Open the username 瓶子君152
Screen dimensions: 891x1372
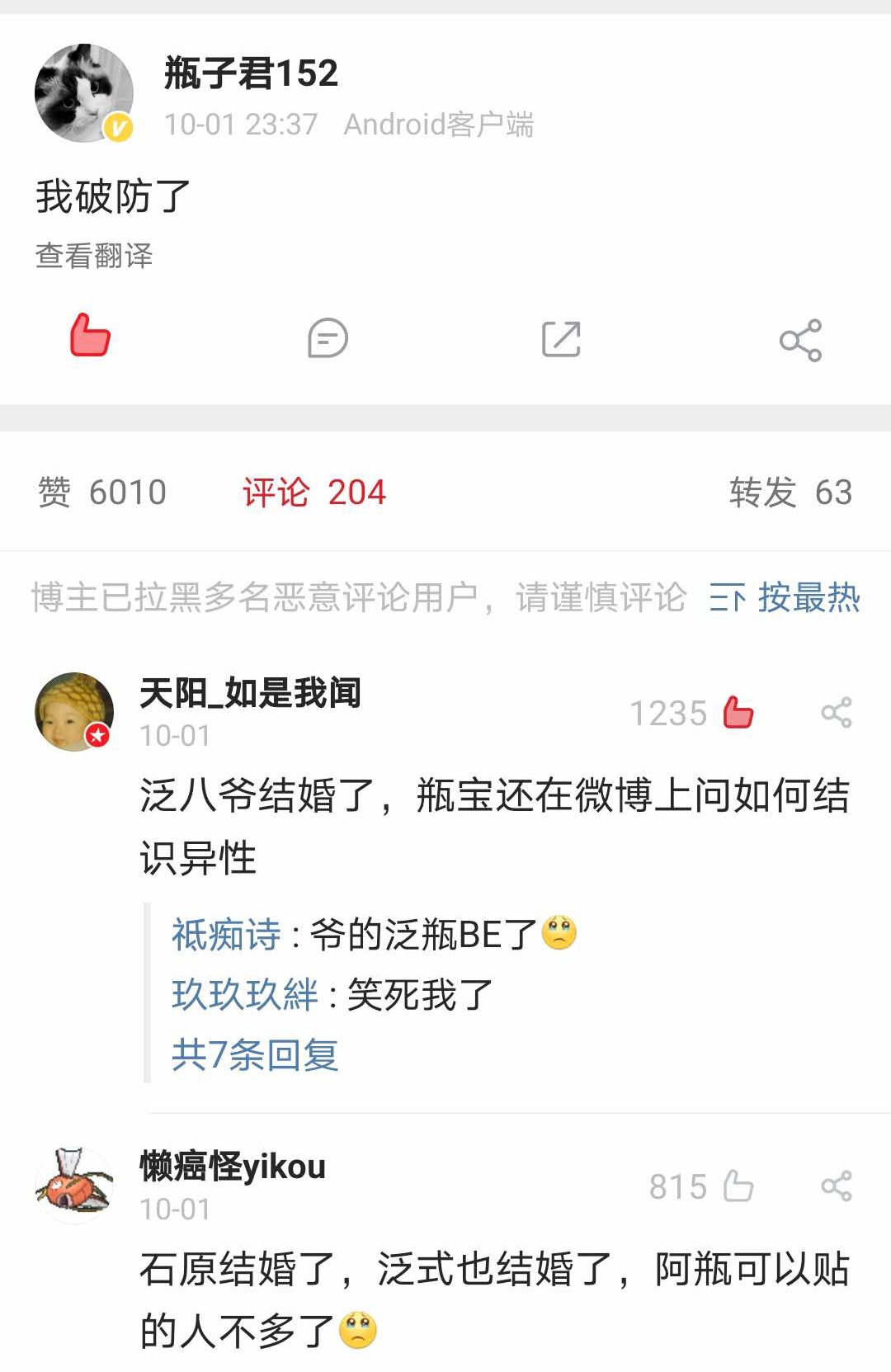tap(251, 73)
